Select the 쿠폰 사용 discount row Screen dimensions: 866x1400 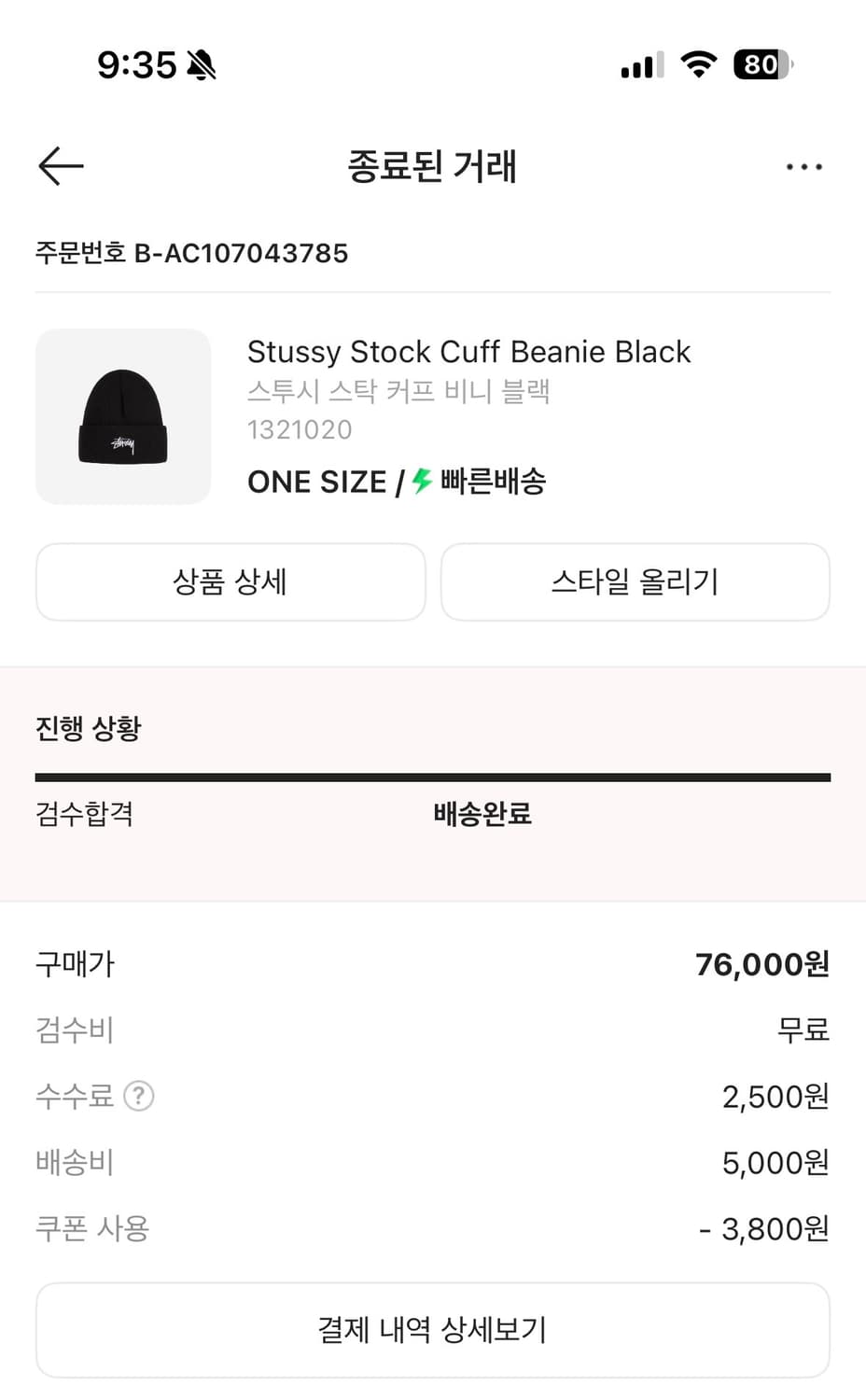point(93,1228)
